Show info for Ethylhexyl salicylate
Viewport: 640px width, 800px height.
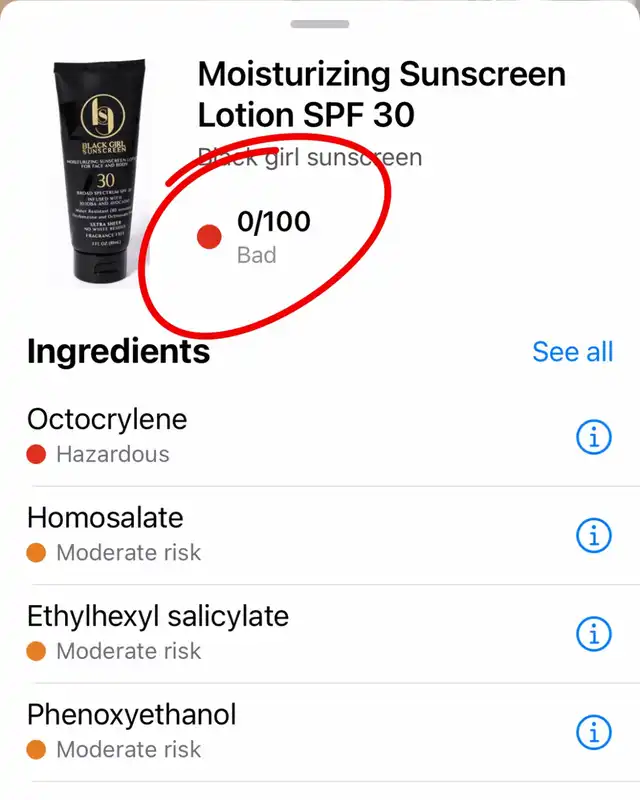[594, 633]
